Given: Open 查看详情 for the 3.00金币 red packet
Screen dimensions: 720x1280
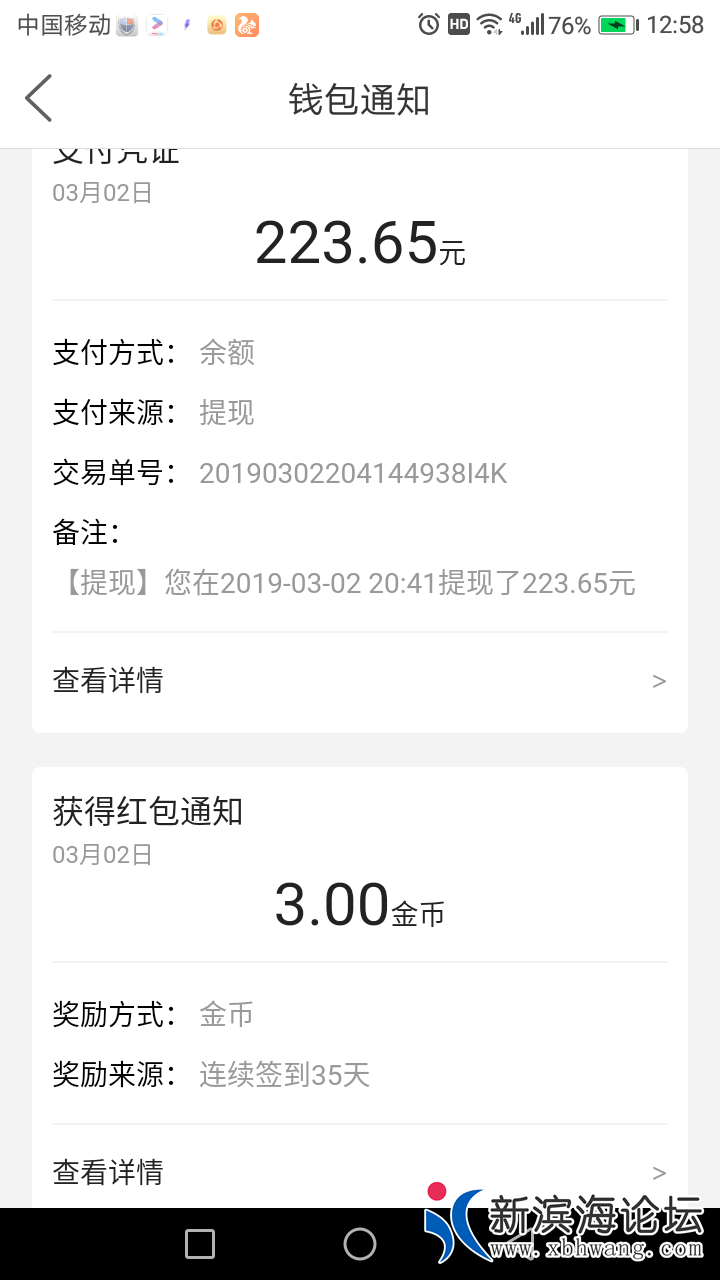Looking at the screenshot, I should 359,1172.
